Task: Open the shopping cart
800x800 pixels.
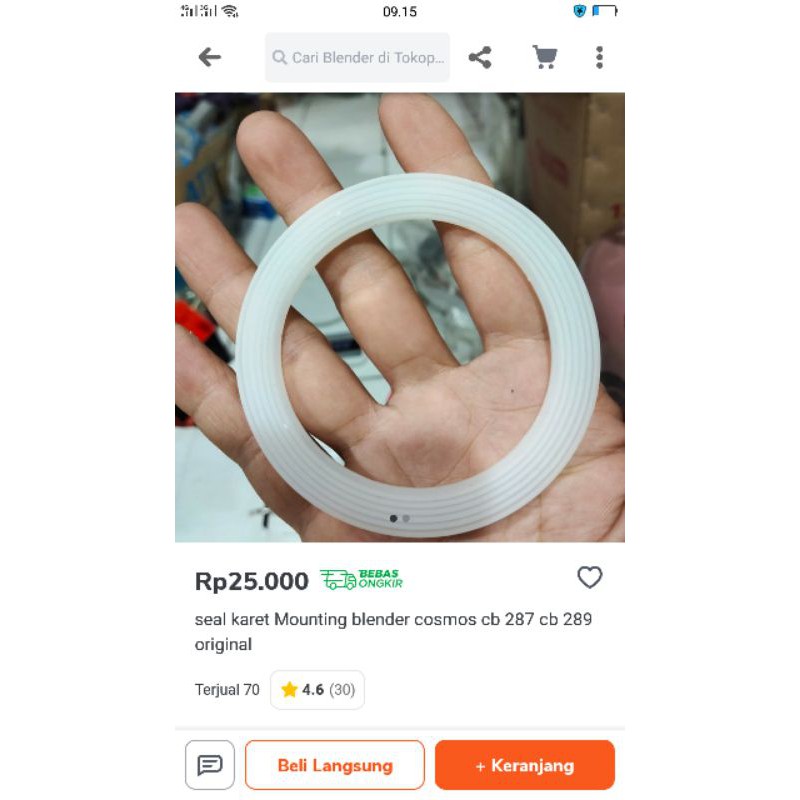Action: click(544, 58)
